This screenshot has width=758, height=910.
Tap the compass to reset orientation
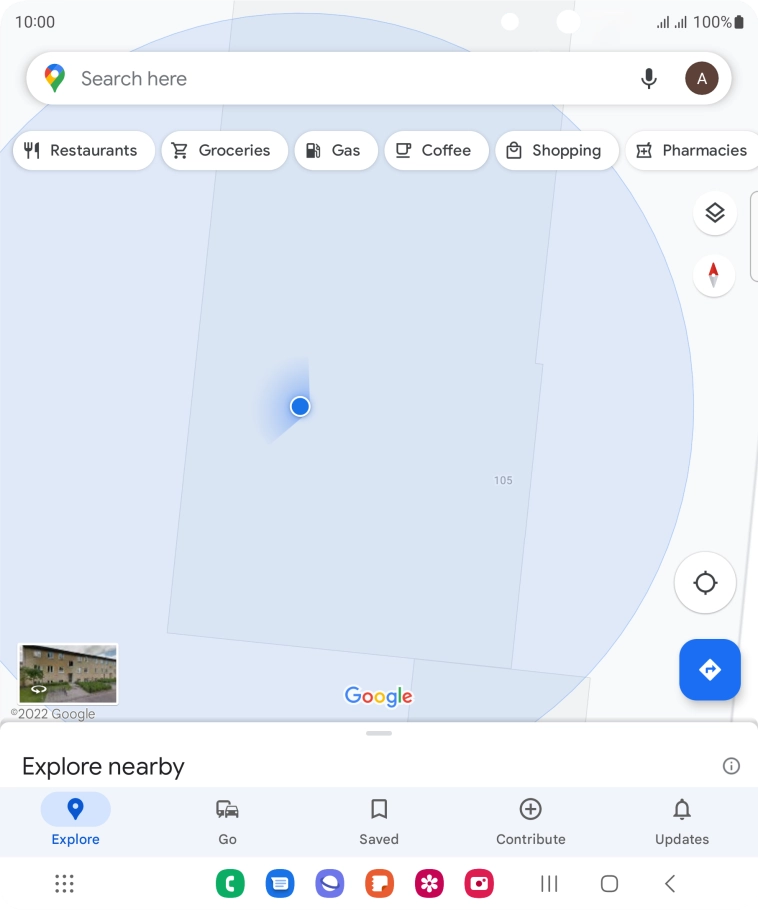coord(714,274)
